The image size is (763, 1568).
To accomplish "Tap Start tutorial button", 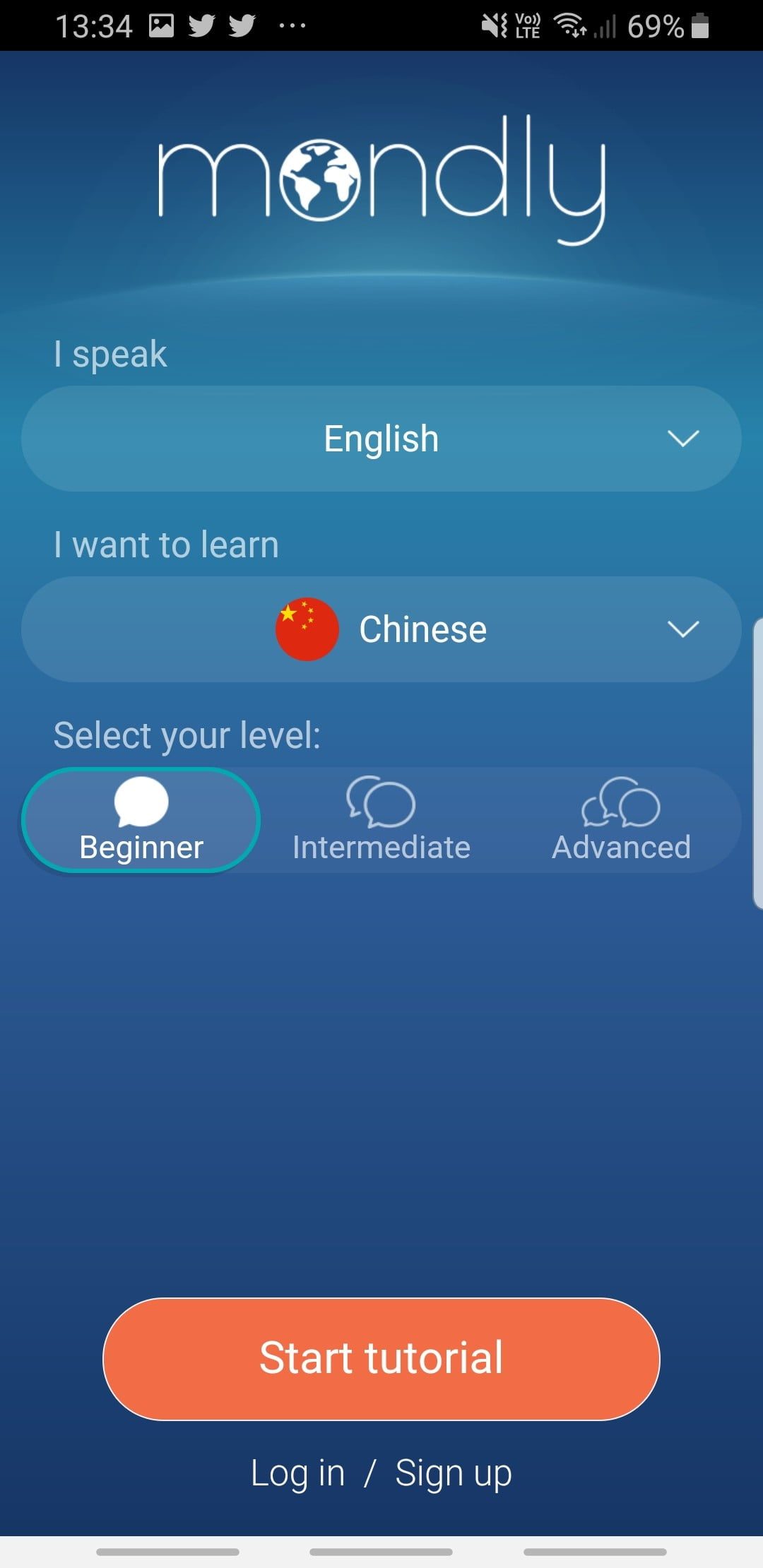I will click(x=381, y=1358).
